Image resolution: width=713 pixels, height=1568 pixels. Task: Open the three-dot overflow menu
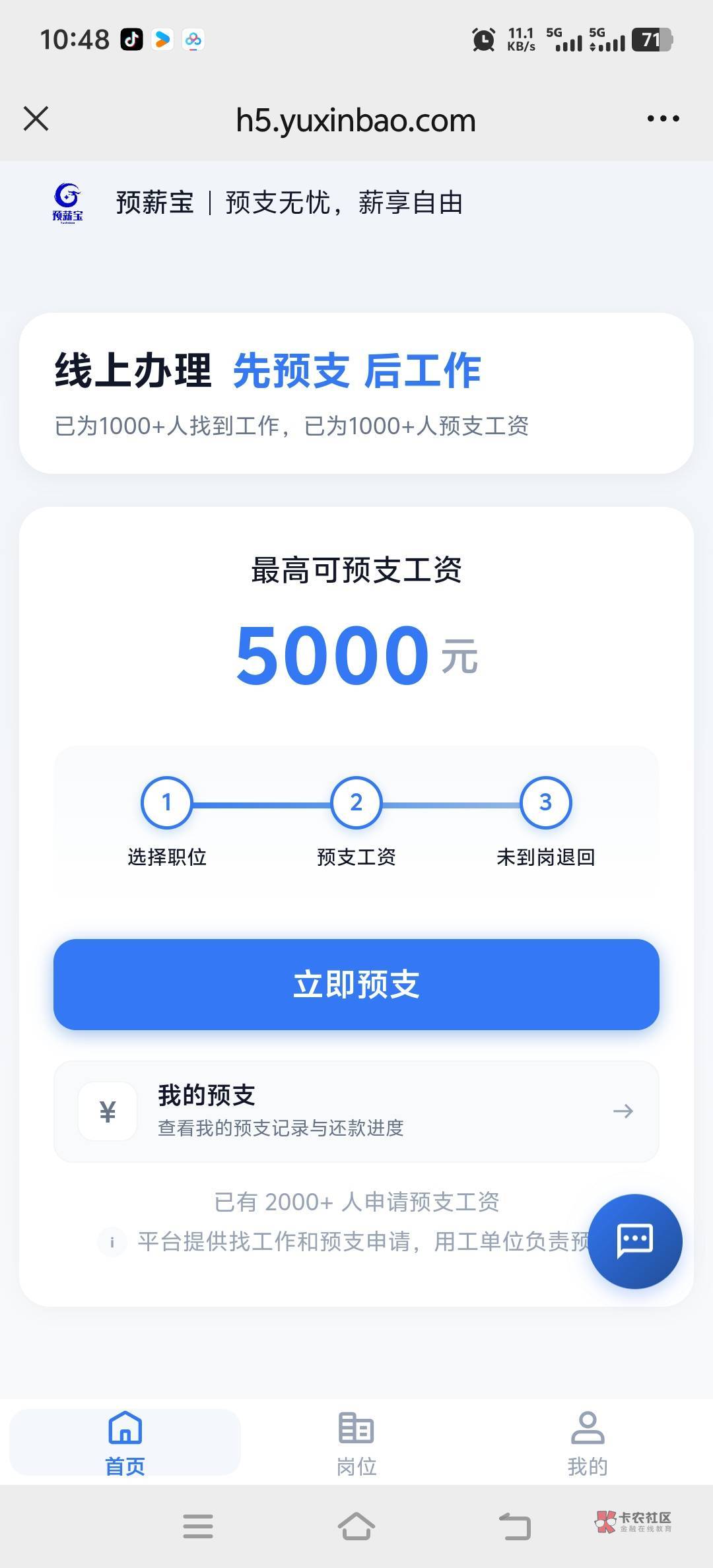click(x=663, y=119)
